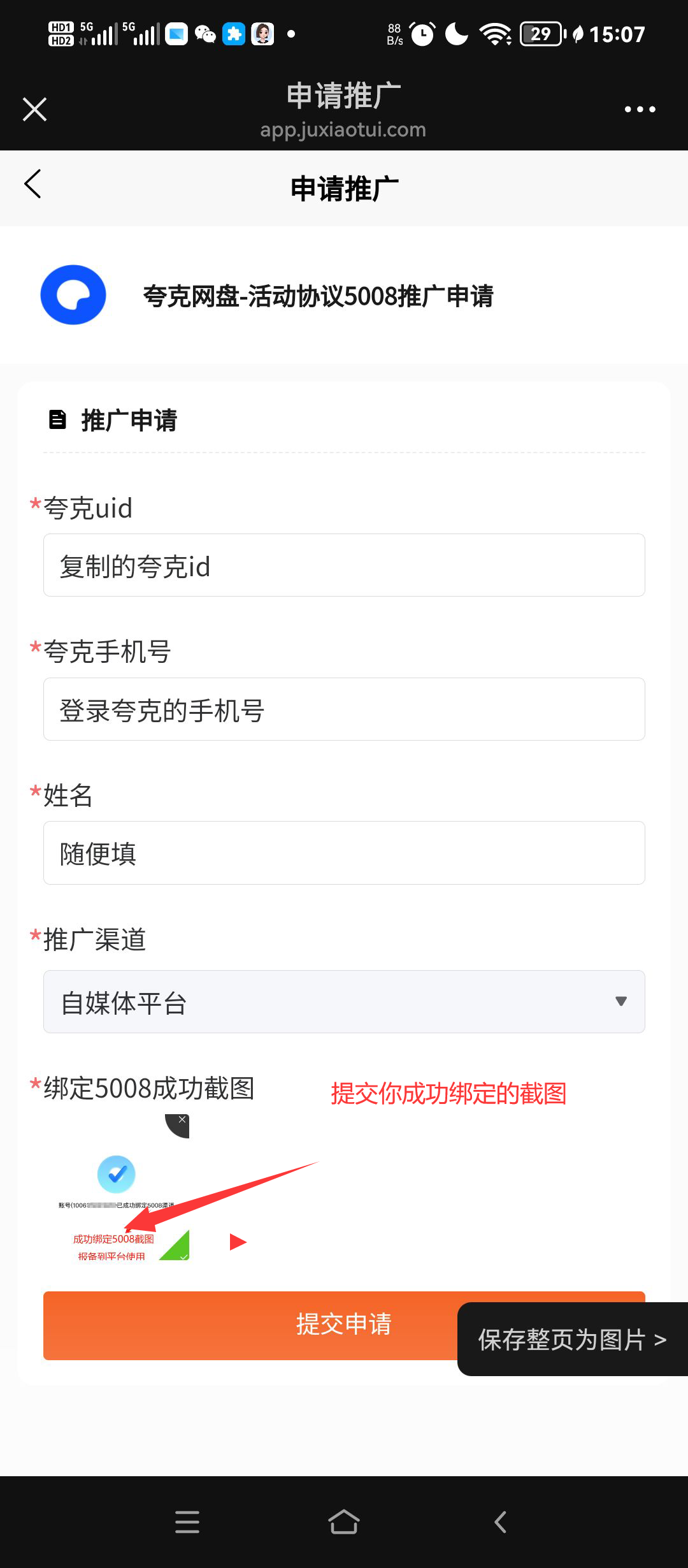Tap 保存整页为图片 to save the page
The image size is (688, 1568).
572,1339
